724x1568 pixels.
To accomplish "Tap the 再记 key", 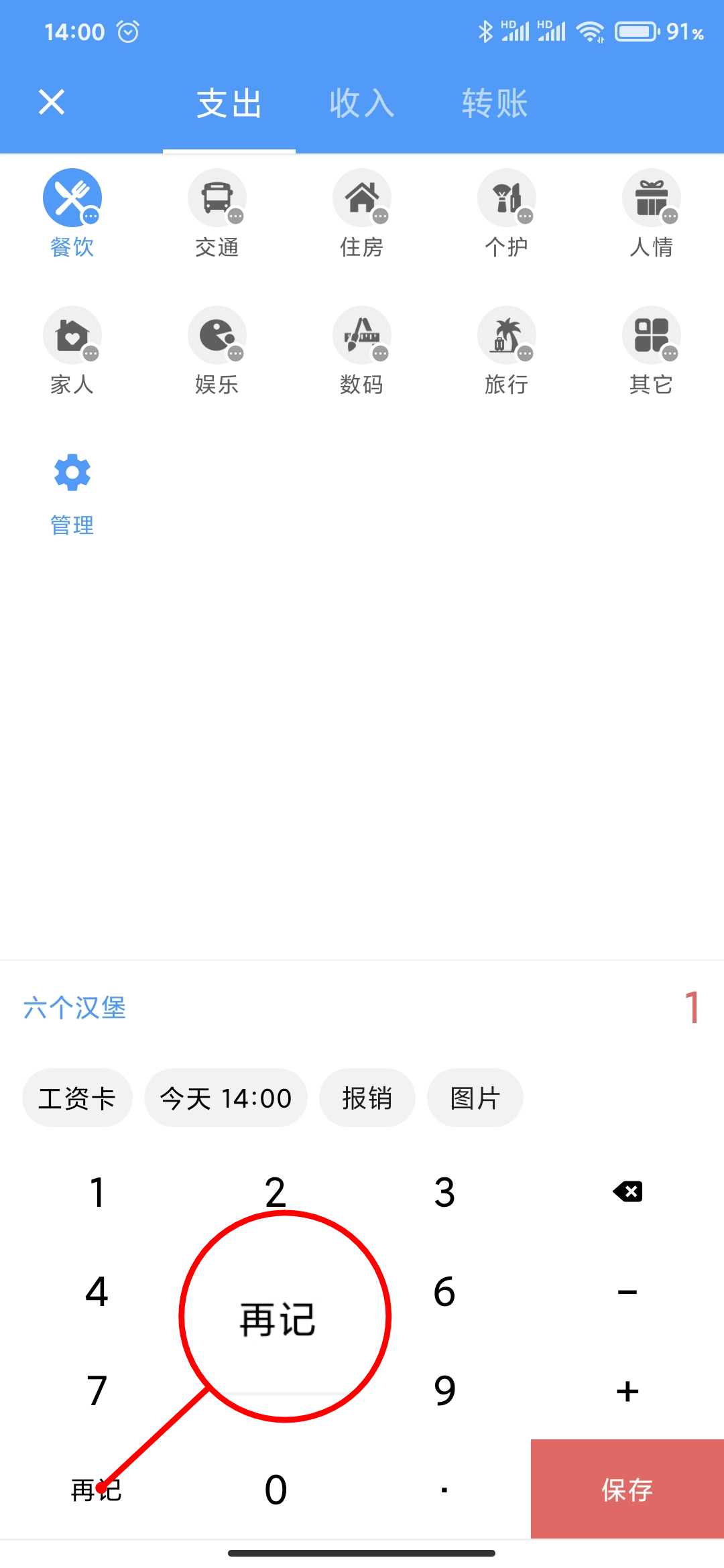I will [x=96, y=1490].
